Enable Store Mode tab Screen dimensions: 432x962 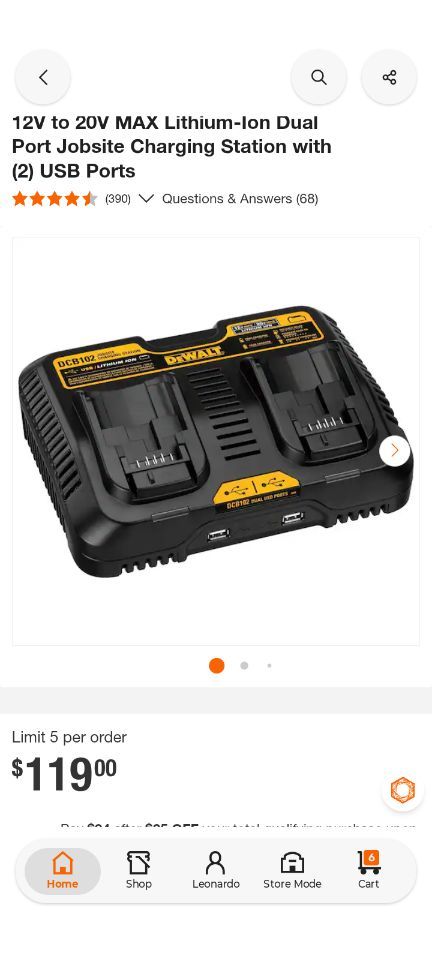(x=292, y=871)
